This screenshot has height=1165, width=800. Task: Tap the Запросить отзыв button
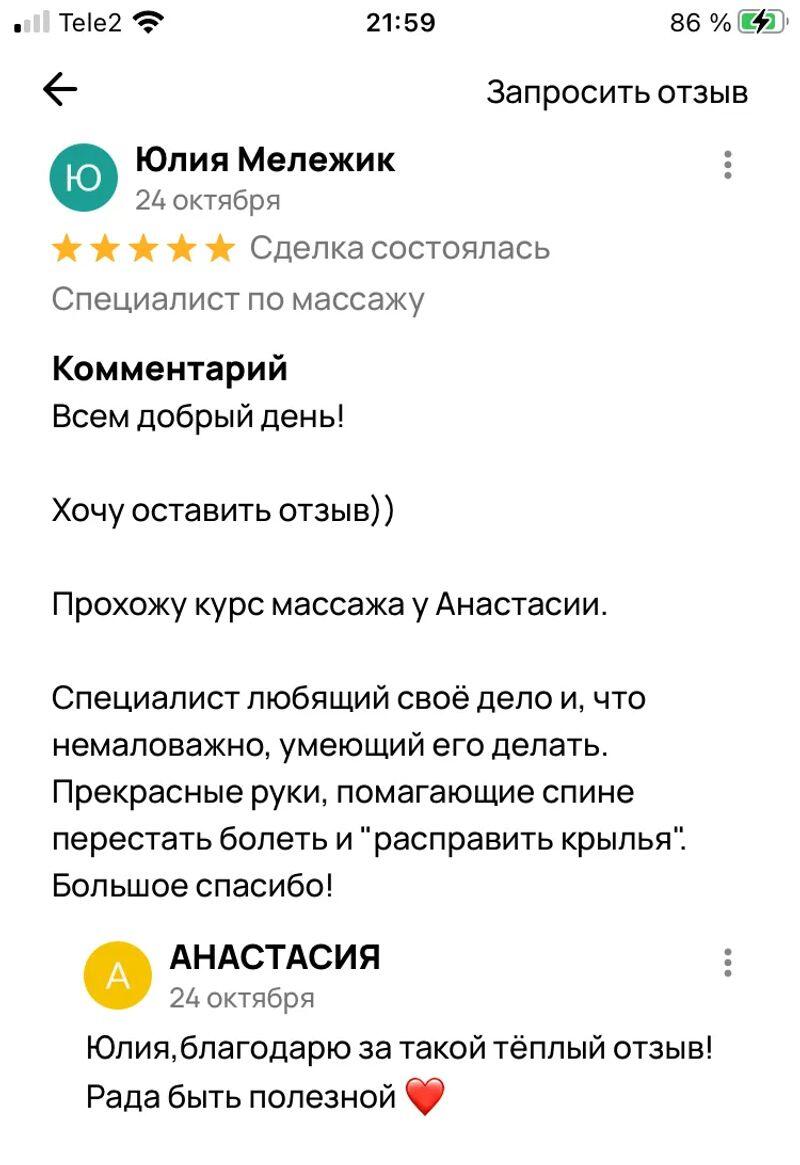tap(616, 92)
